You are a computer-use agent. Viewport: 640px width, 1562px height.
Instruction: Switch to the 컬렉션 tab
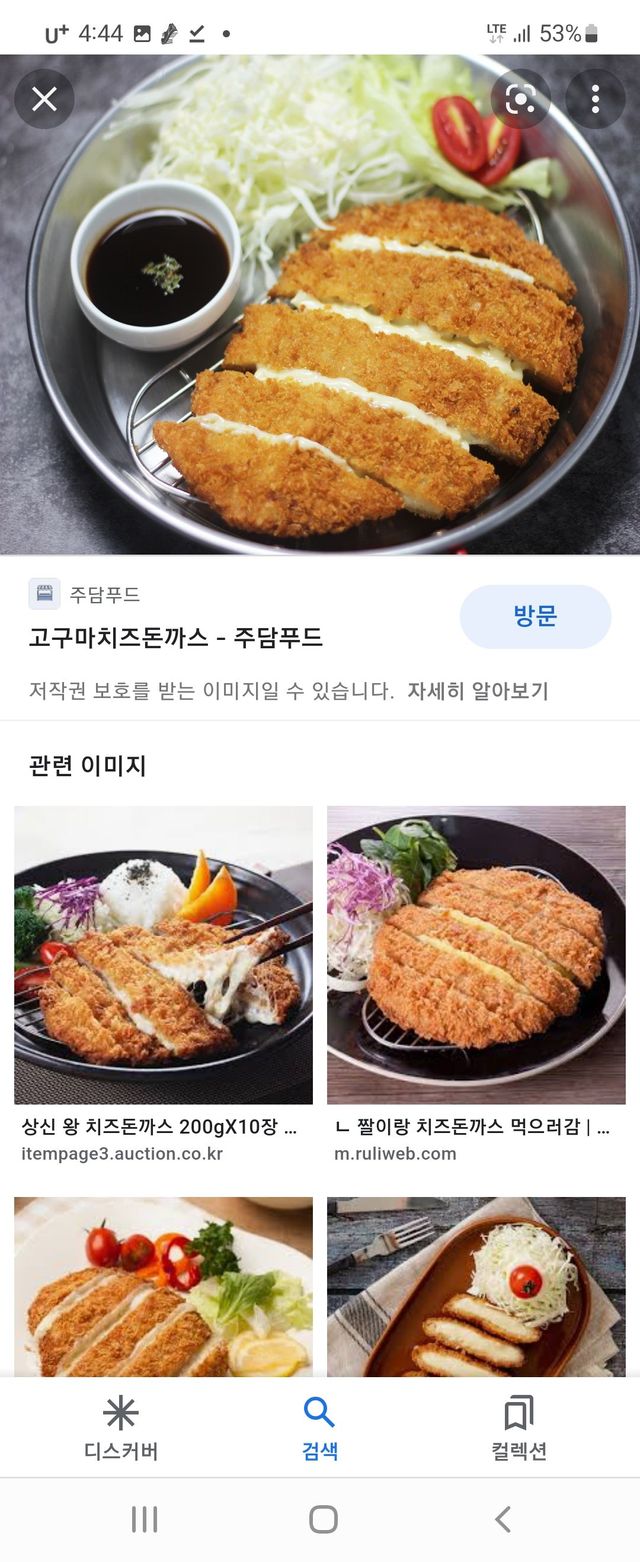point(519,1428)
